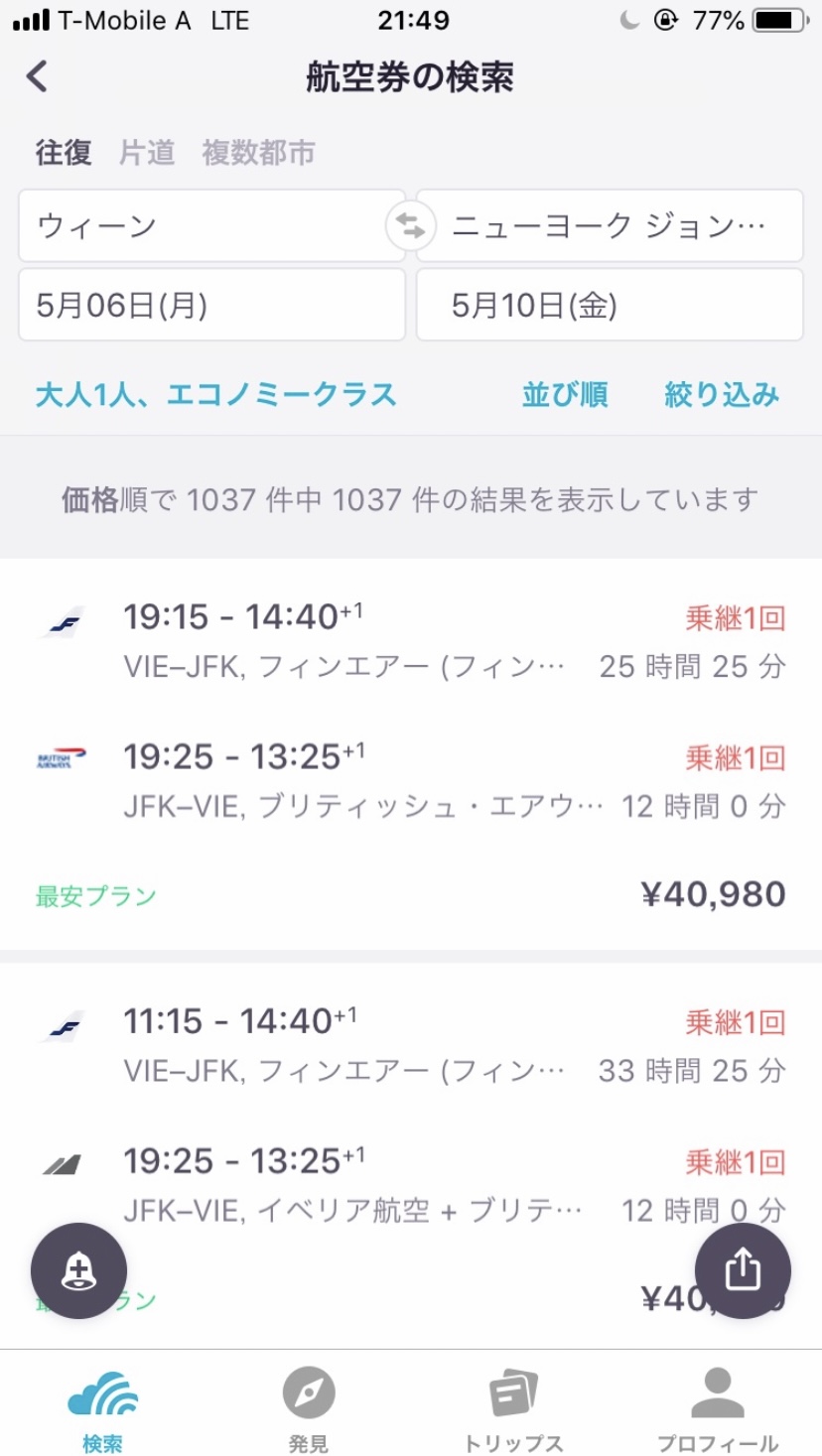Swap origin and destination cities
The width and height of the screenshot is (822, 1456).
(410, 226)
